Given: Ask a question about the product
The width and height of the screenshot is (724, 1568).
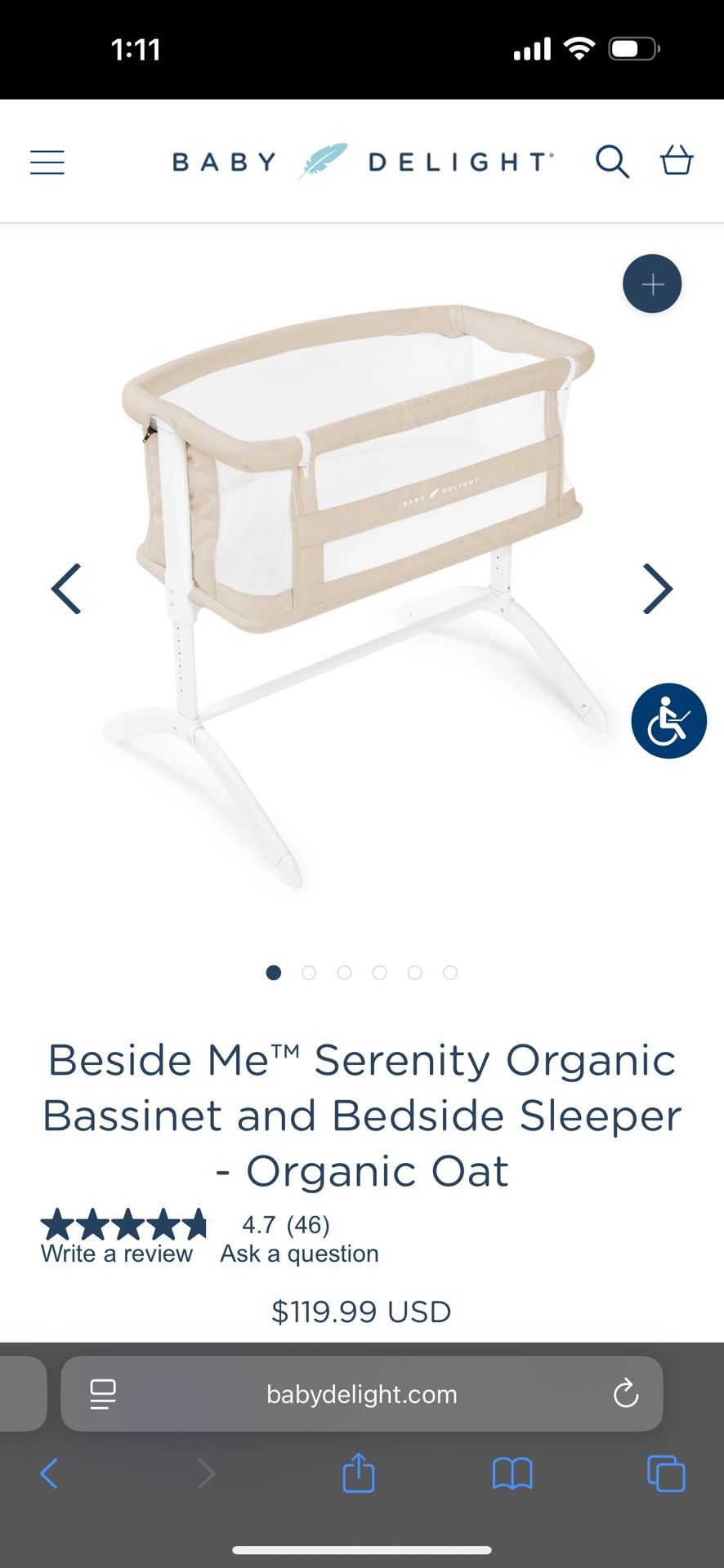Looking at the screenshot, I should click(x=299, y=1254).
